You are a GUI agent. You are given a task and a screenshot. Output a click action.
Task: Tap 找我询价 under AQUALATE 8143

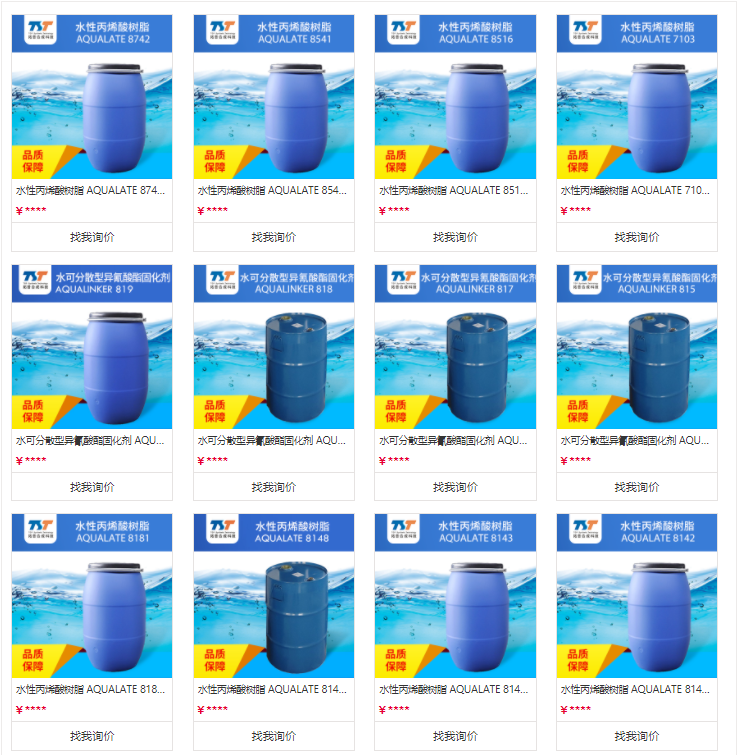455,736
